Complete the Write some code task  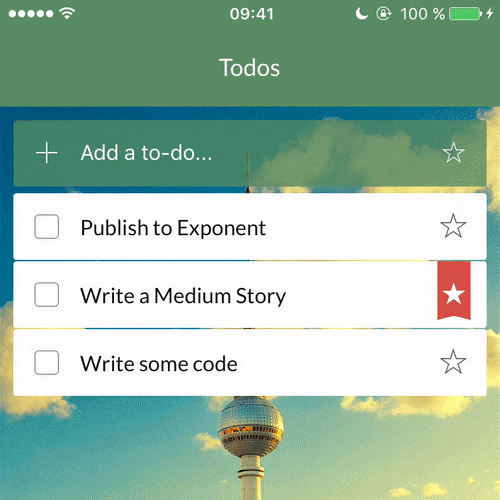click(x=47, y=363)
